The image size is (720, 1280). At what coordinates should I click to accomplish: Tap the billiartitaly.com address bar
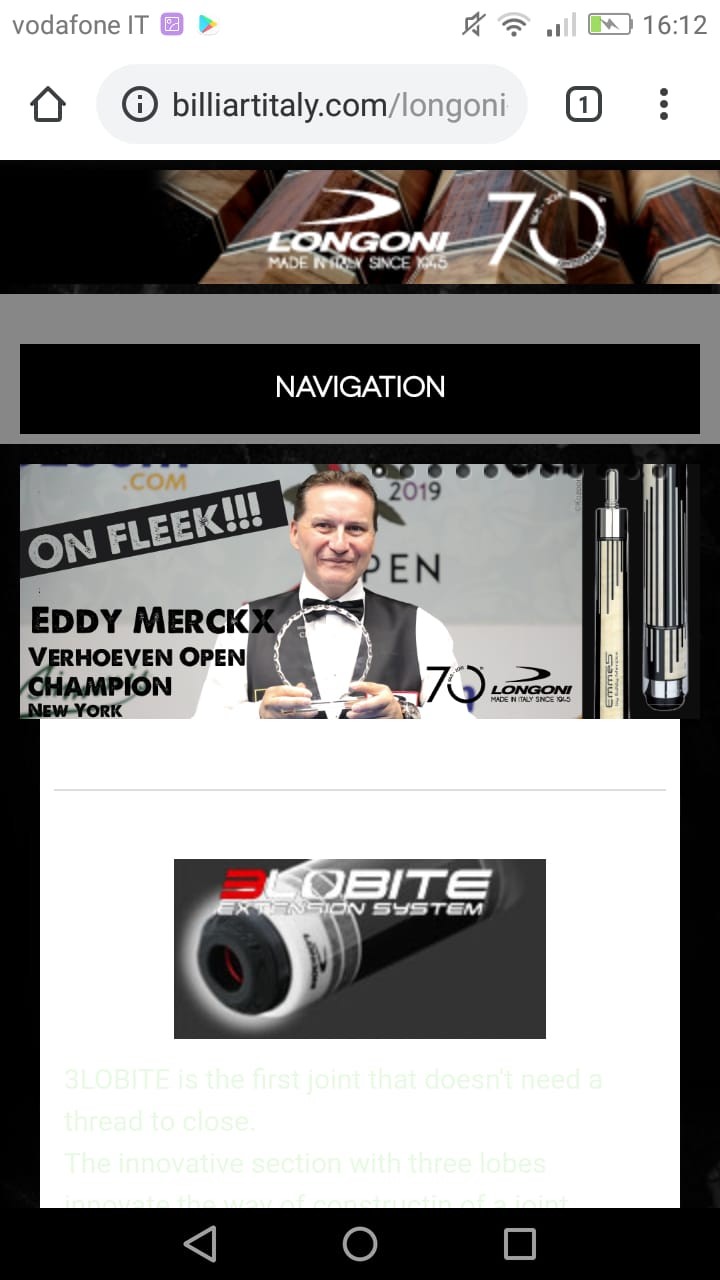pyautogui.click(x=340, y=105)
